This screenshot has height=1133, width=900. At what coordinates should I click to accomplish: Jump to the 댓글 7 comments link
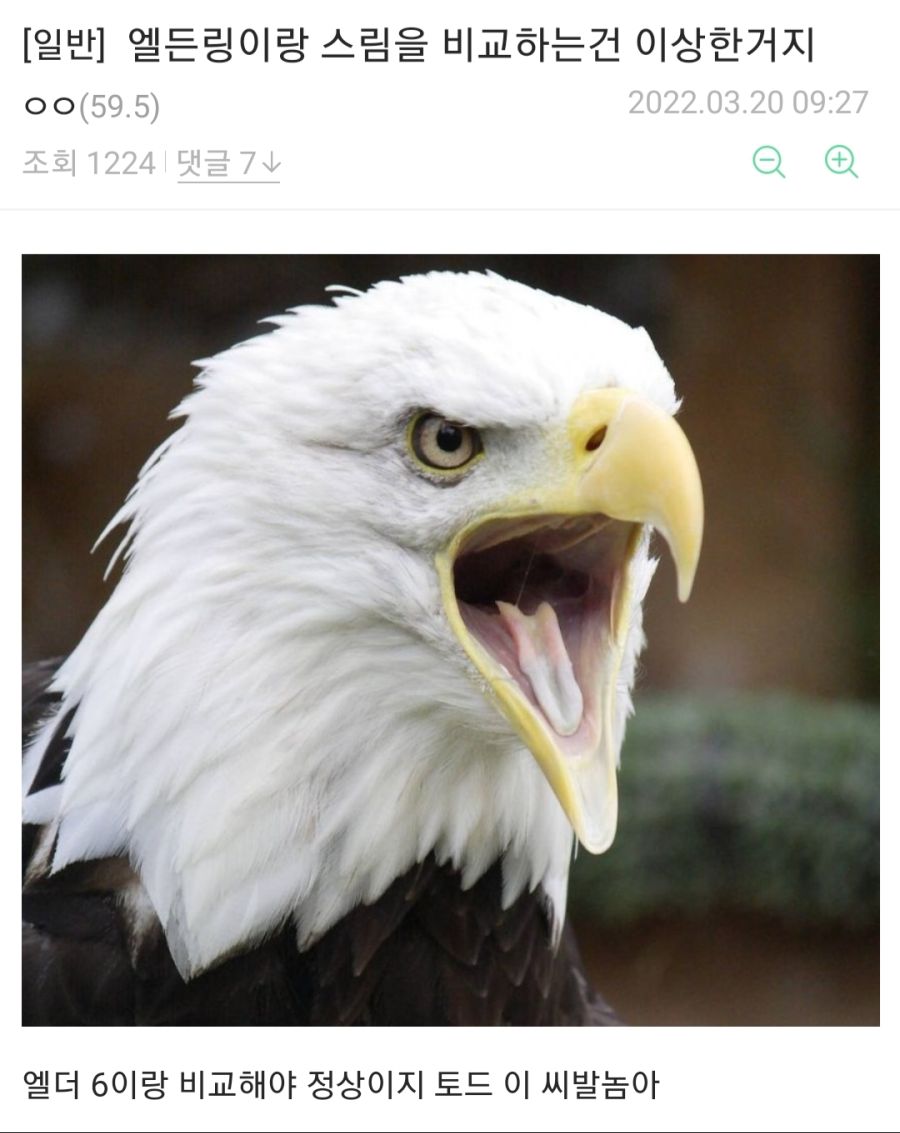click(x=228, y=163)
